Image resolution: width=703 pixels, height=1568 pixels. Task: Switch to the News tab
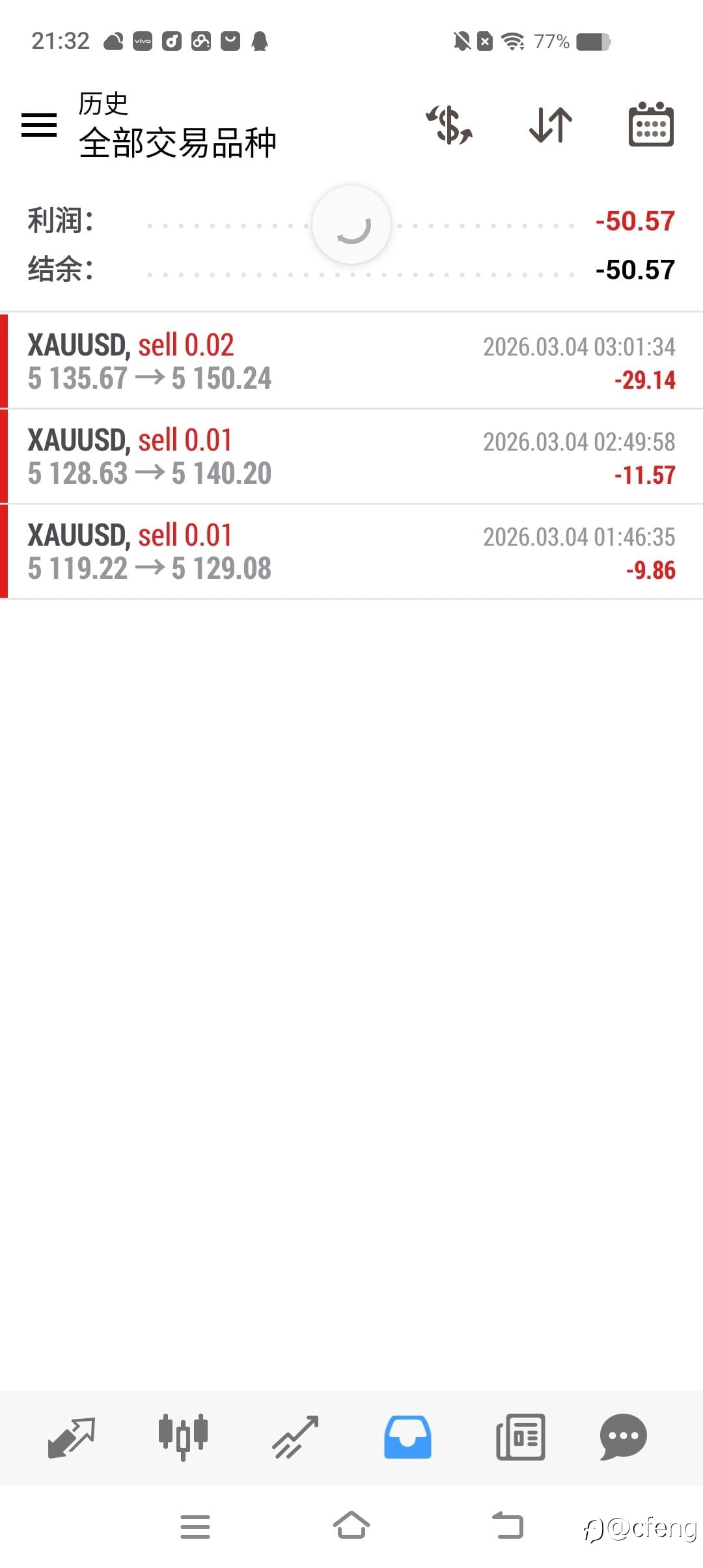pos(520,1436)
